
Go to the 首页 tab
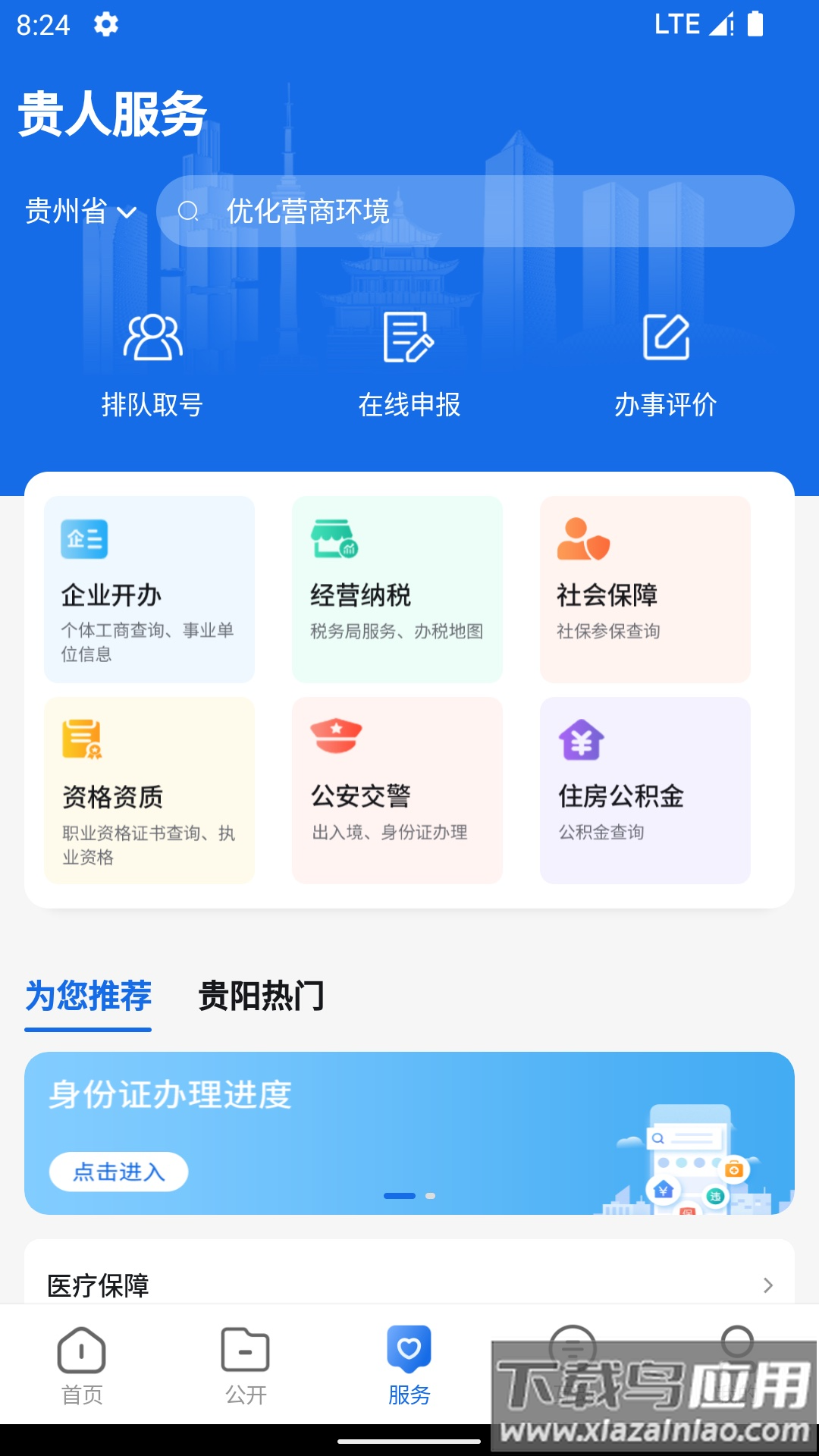click(x=82, y=1366)
